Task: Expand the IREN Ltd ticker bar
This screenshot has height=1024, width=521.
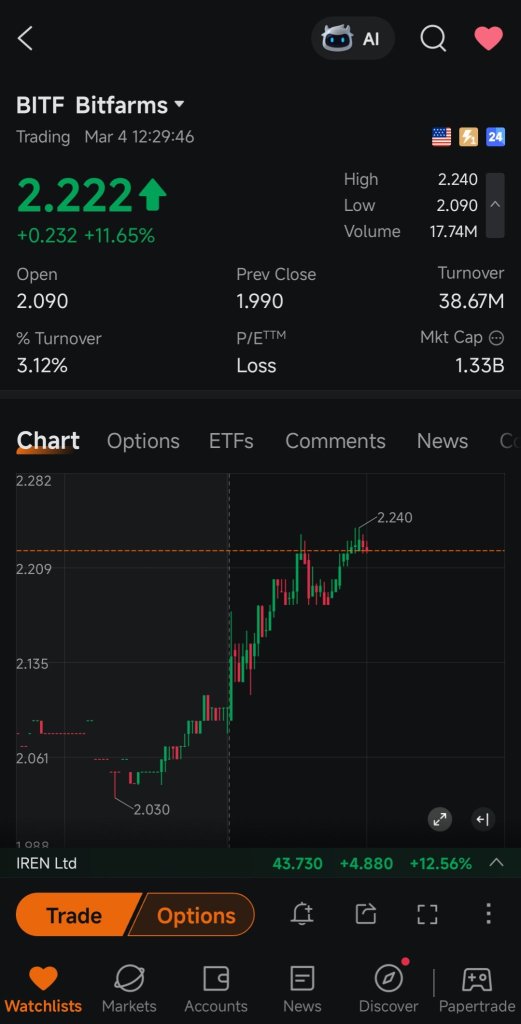Action: (496, 863)
